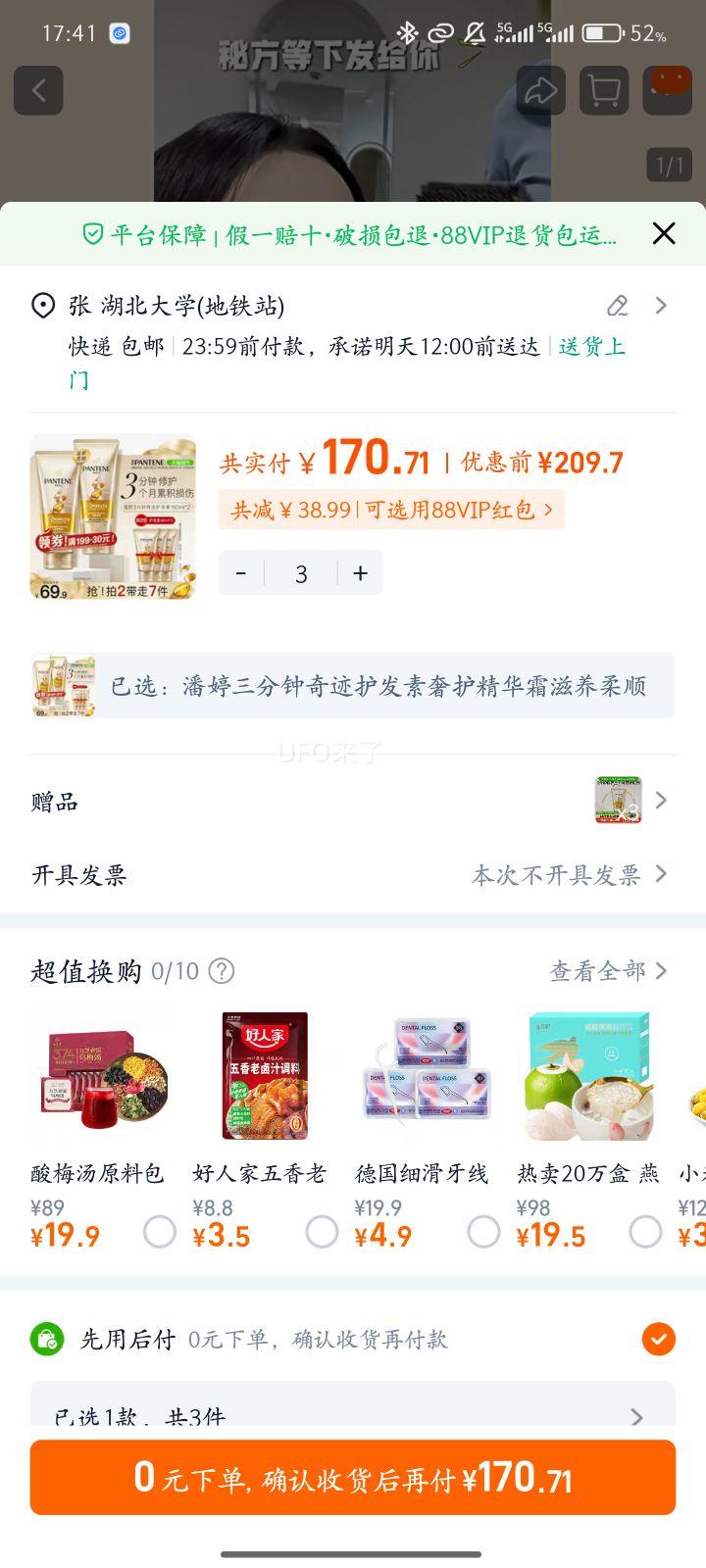Expand the 赠品 gift section
Screen dimensions: 706x1568
660,800
